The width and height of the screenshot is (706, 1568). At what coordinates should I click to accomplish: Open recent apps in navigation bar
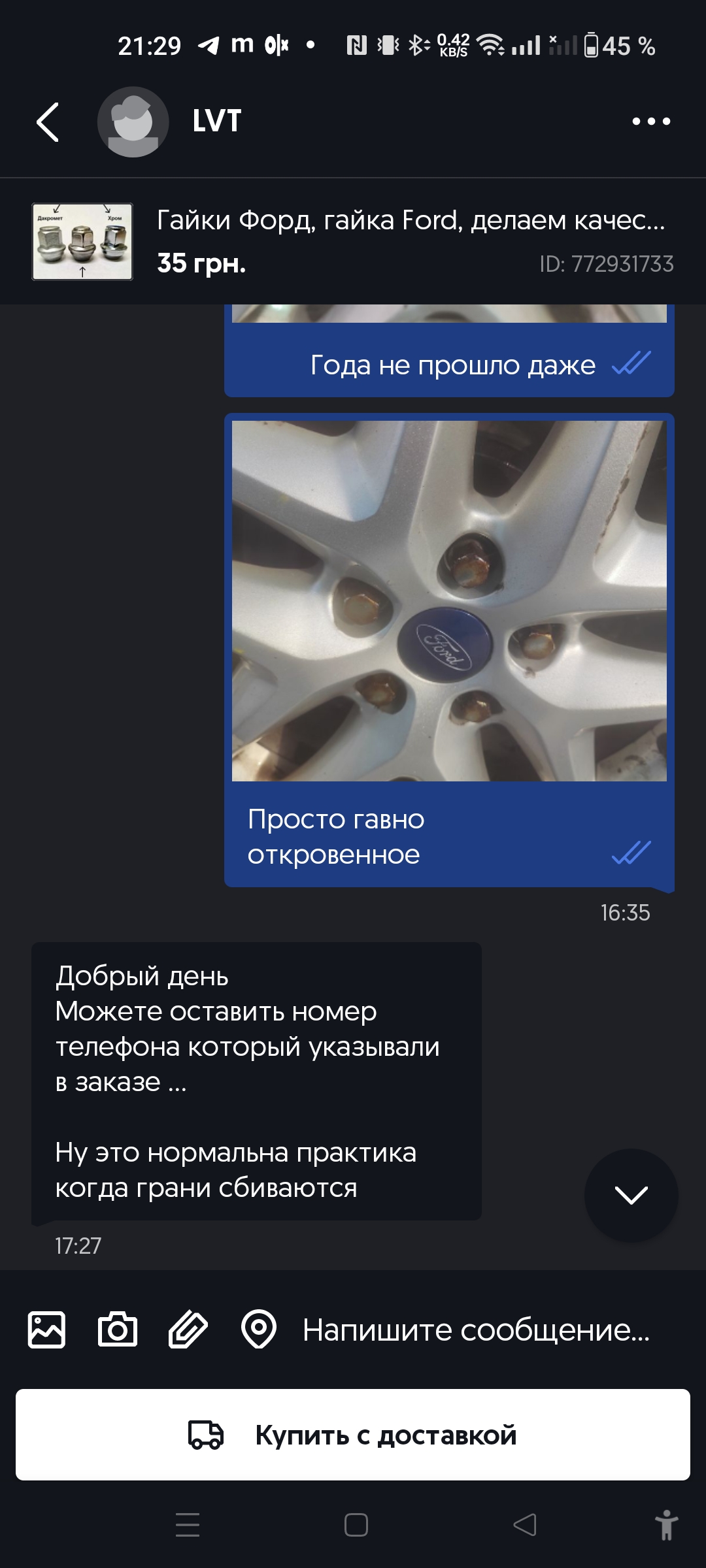coord(188,1525)
